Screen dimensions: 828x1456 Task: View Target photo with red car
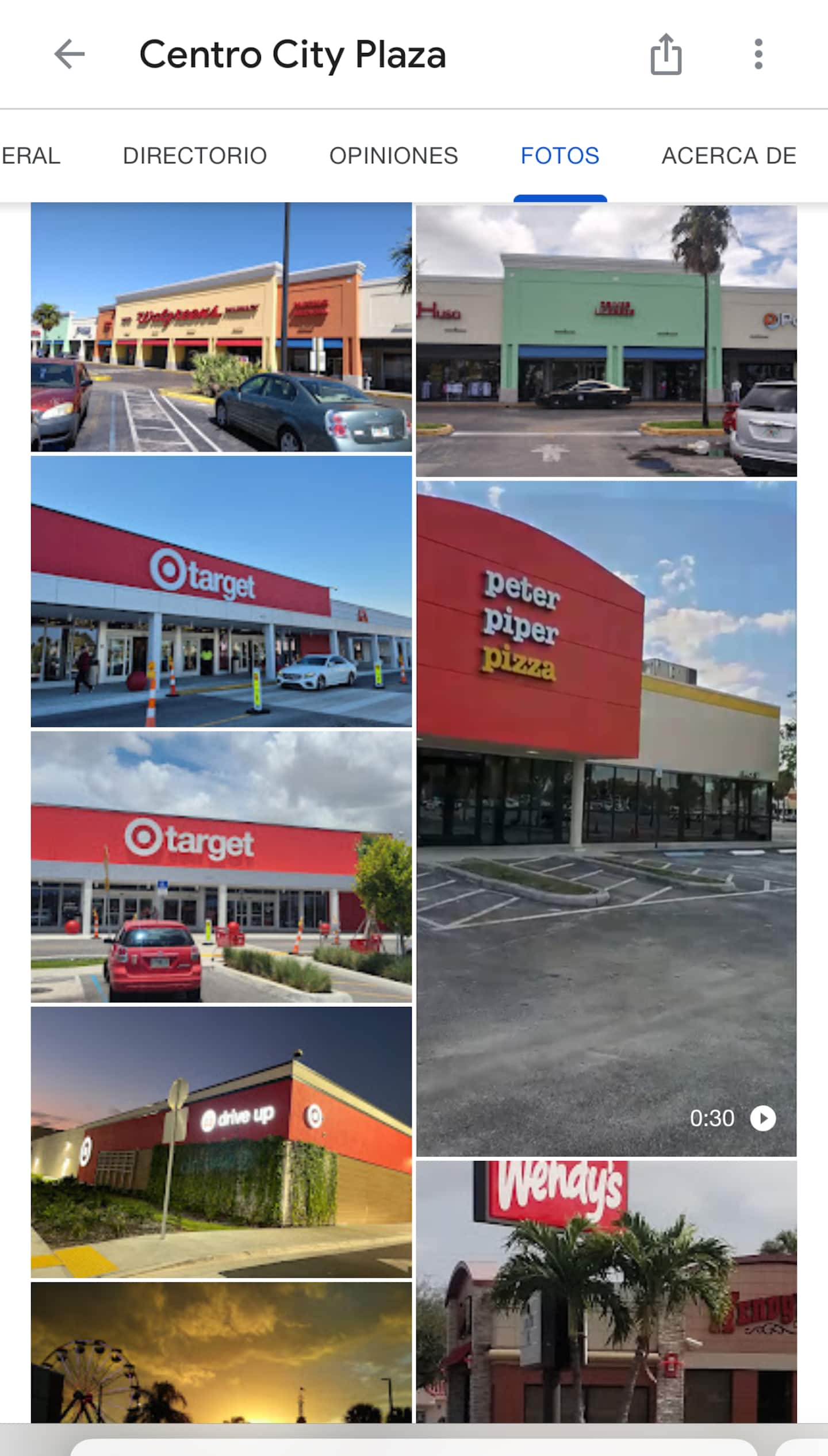pos(221,867)
